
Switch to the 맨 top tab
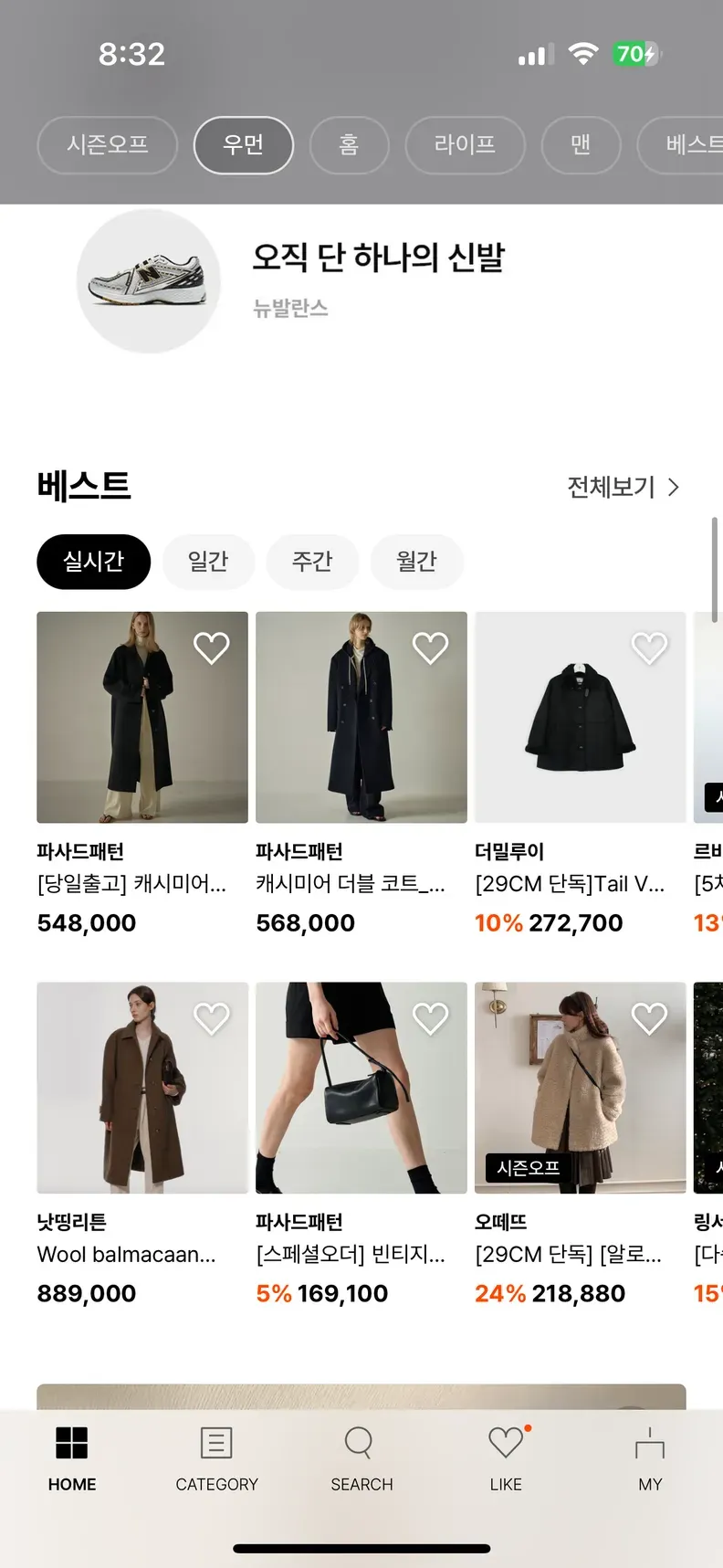tap(582, 145)
